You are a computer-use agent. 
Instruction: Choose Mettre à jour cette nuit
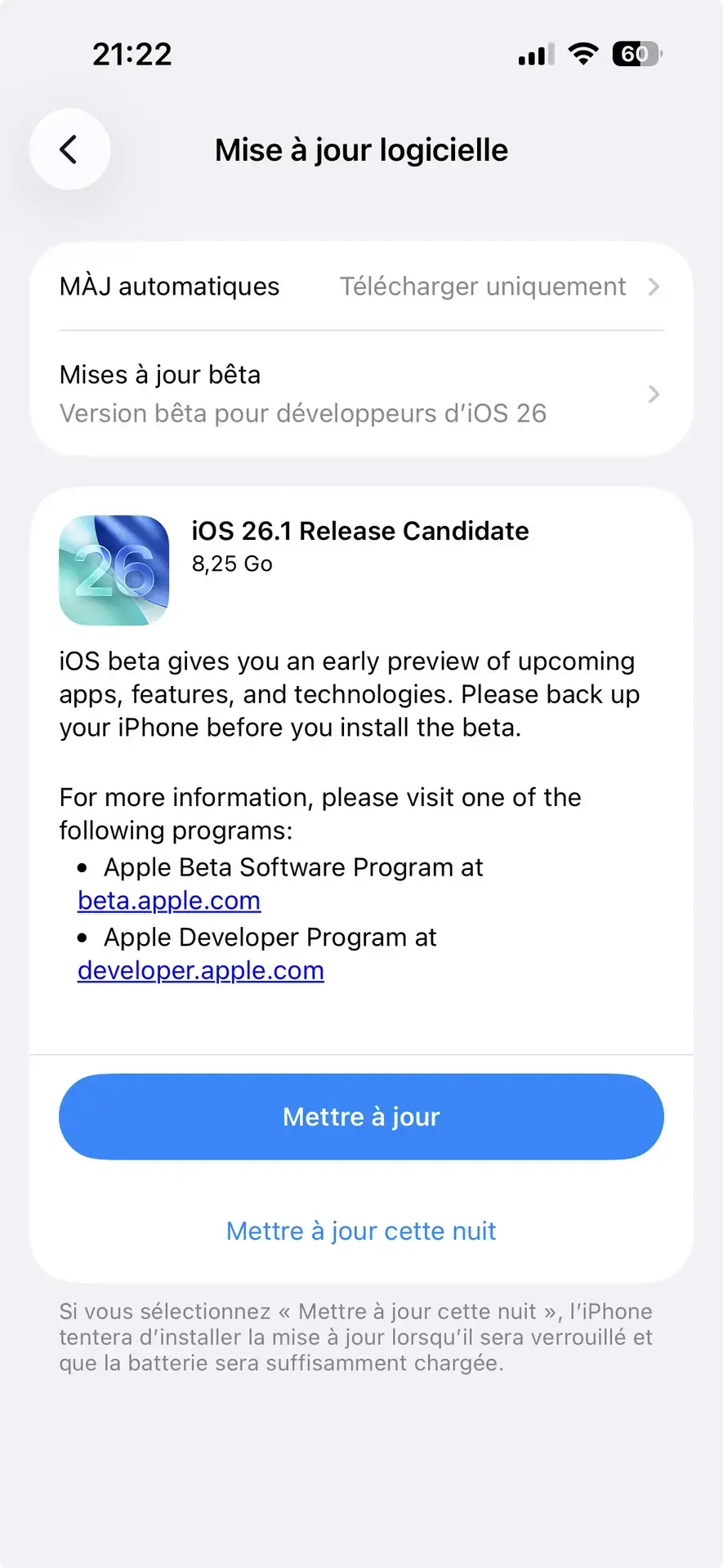360,1231
